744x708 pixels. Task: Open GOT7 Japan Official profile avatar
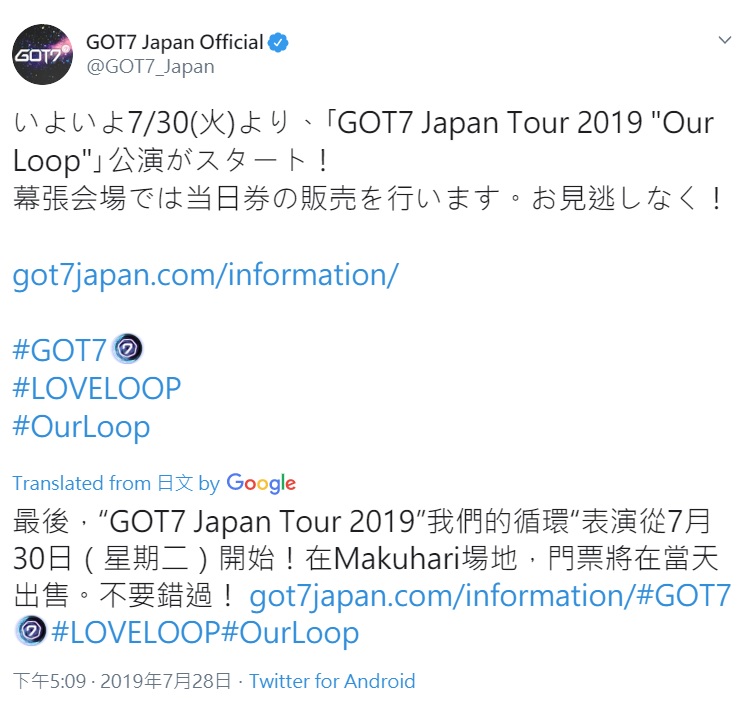click(x=43, y=55)
